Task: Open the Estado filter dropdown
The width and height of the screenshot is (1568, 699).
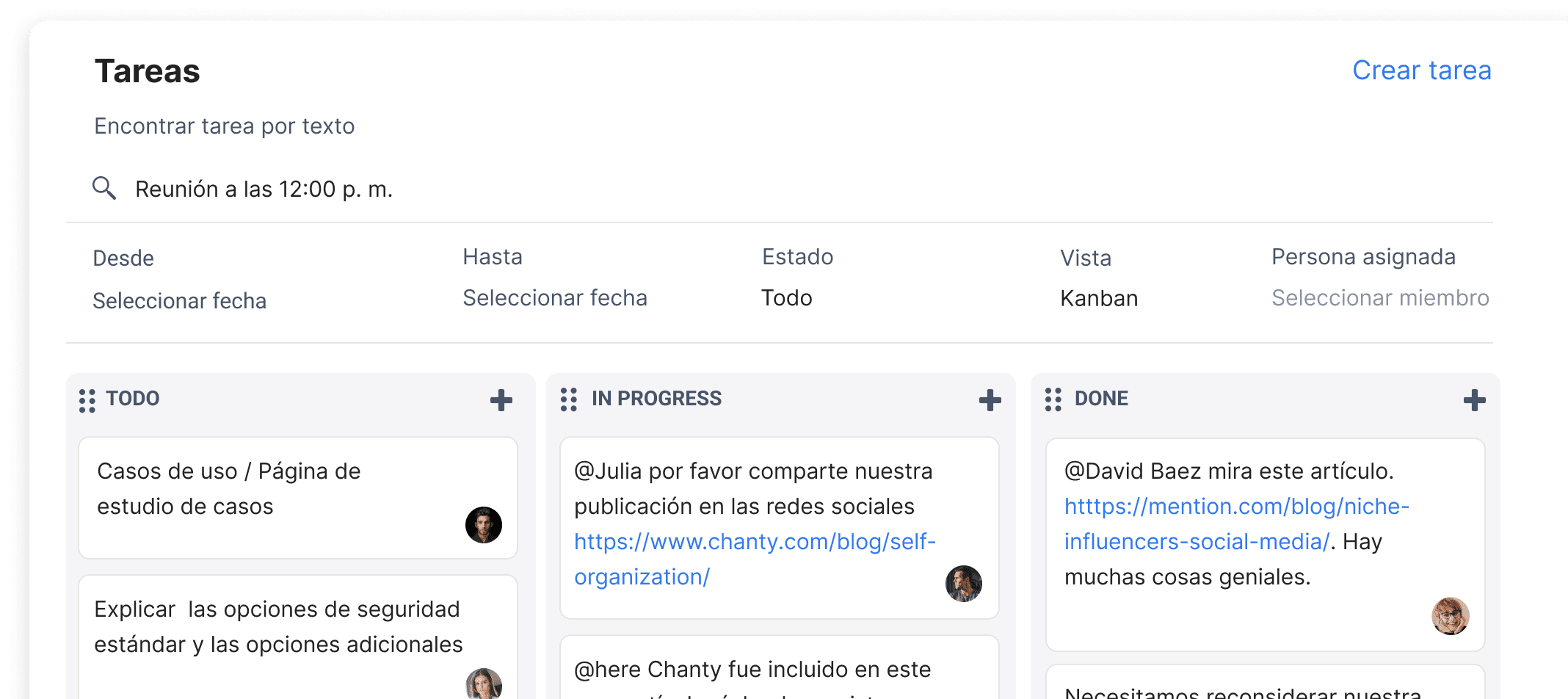Action: [786, 298]
